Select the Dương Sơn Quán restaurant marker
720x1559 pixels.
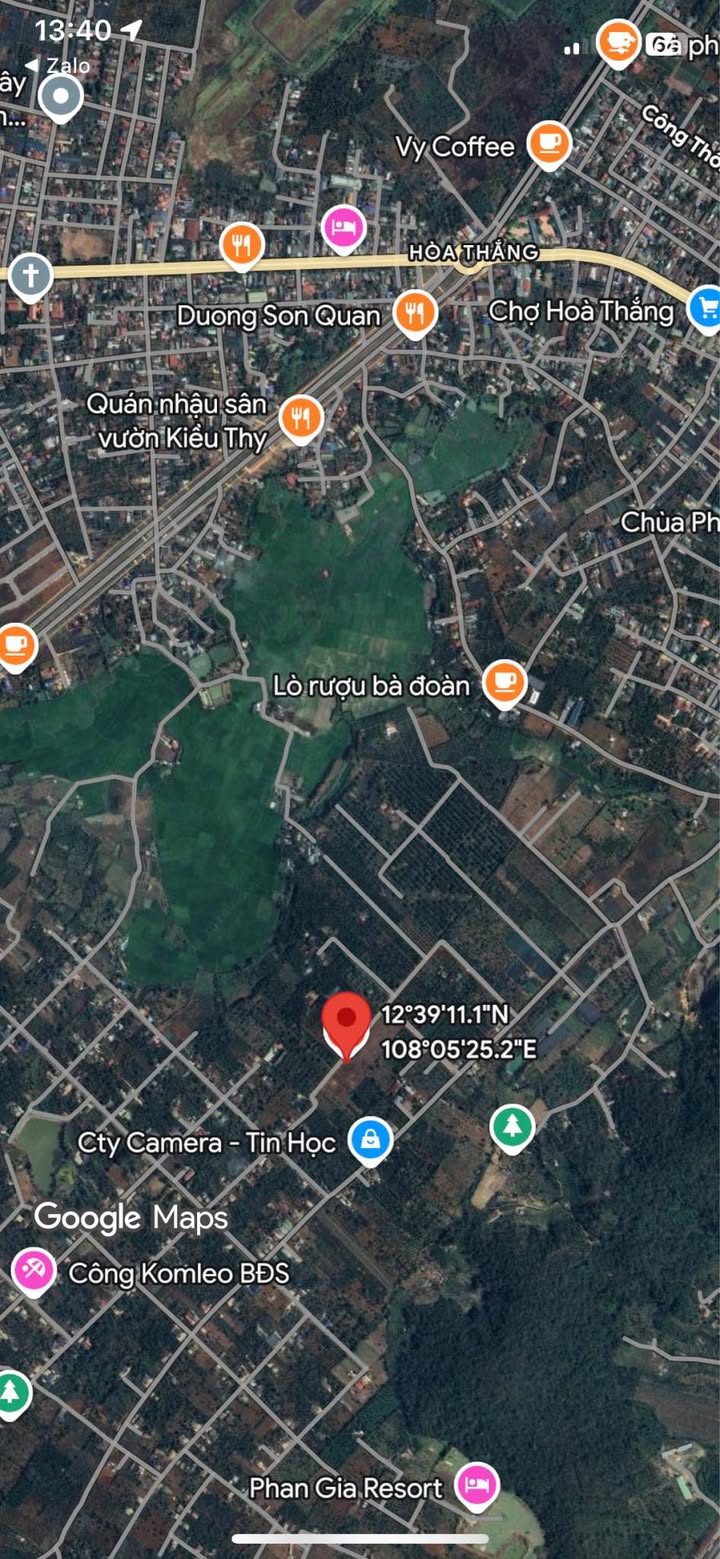click(x=413, y=313)
